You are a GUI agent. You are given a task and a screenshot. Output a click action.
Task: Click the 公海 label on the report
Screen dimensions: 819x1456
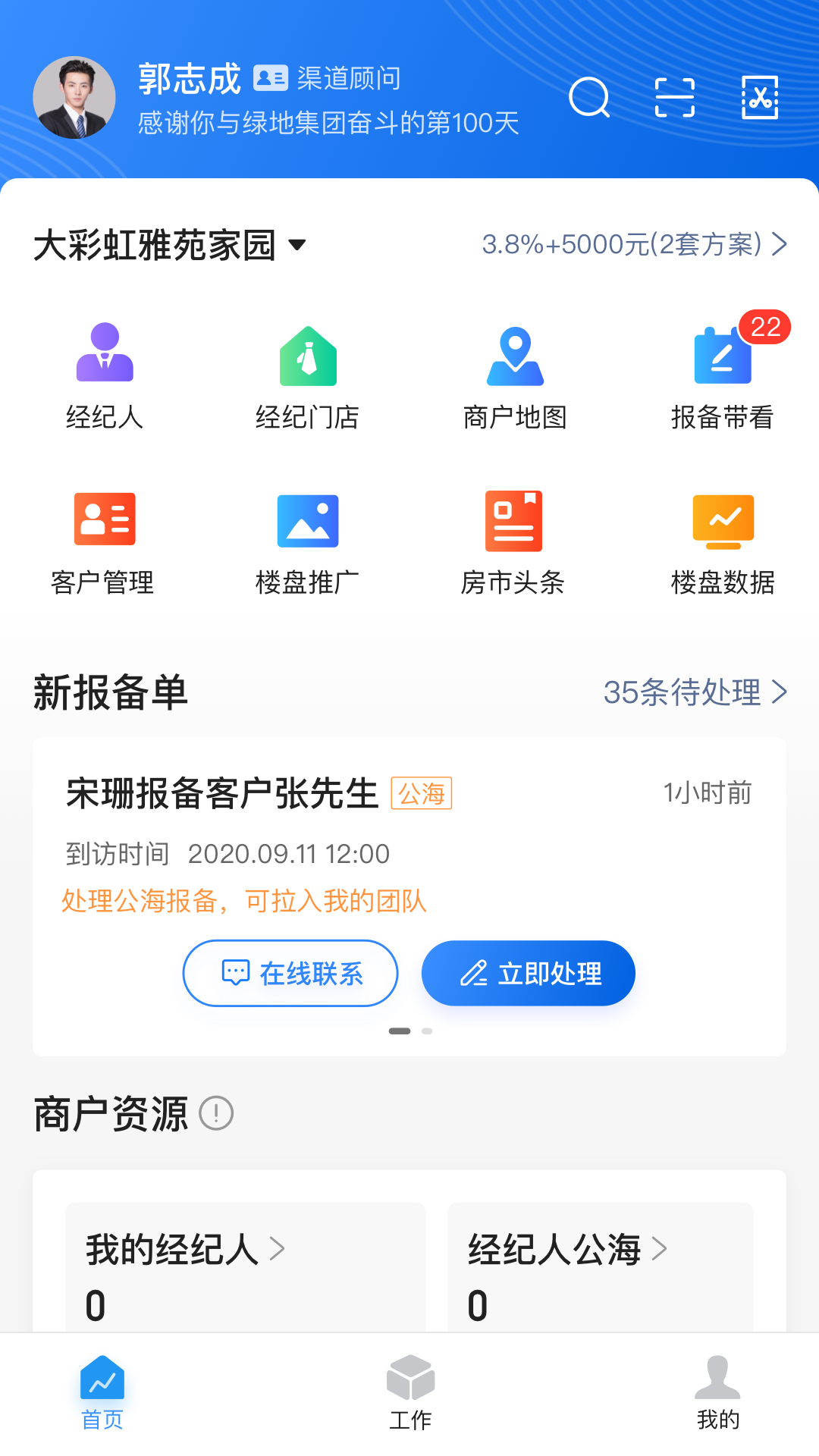(x=422, y=792)
